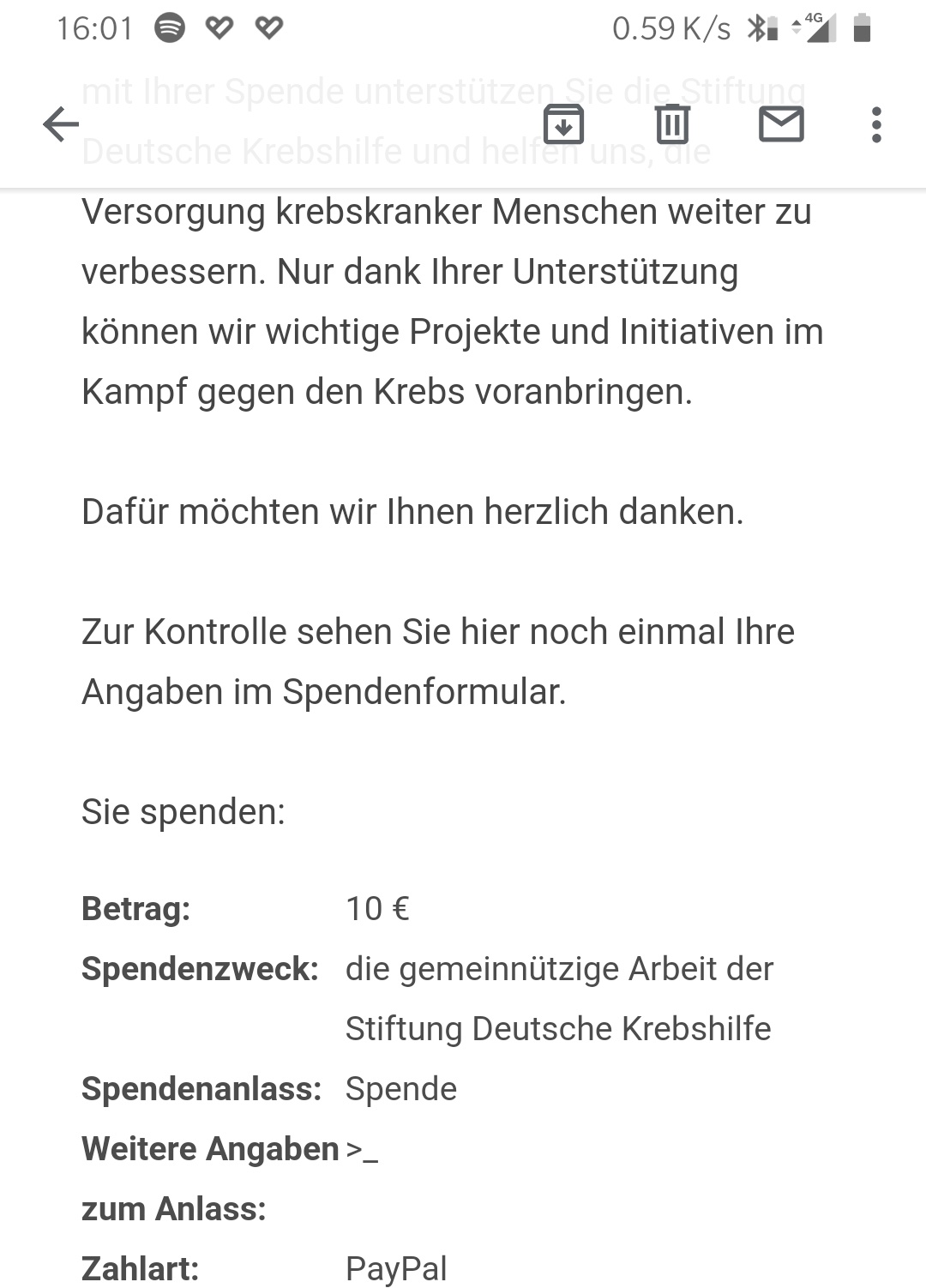The image size is (926, 1288).
Task: Open the overflow menu
Action: [x=875, y=124]
